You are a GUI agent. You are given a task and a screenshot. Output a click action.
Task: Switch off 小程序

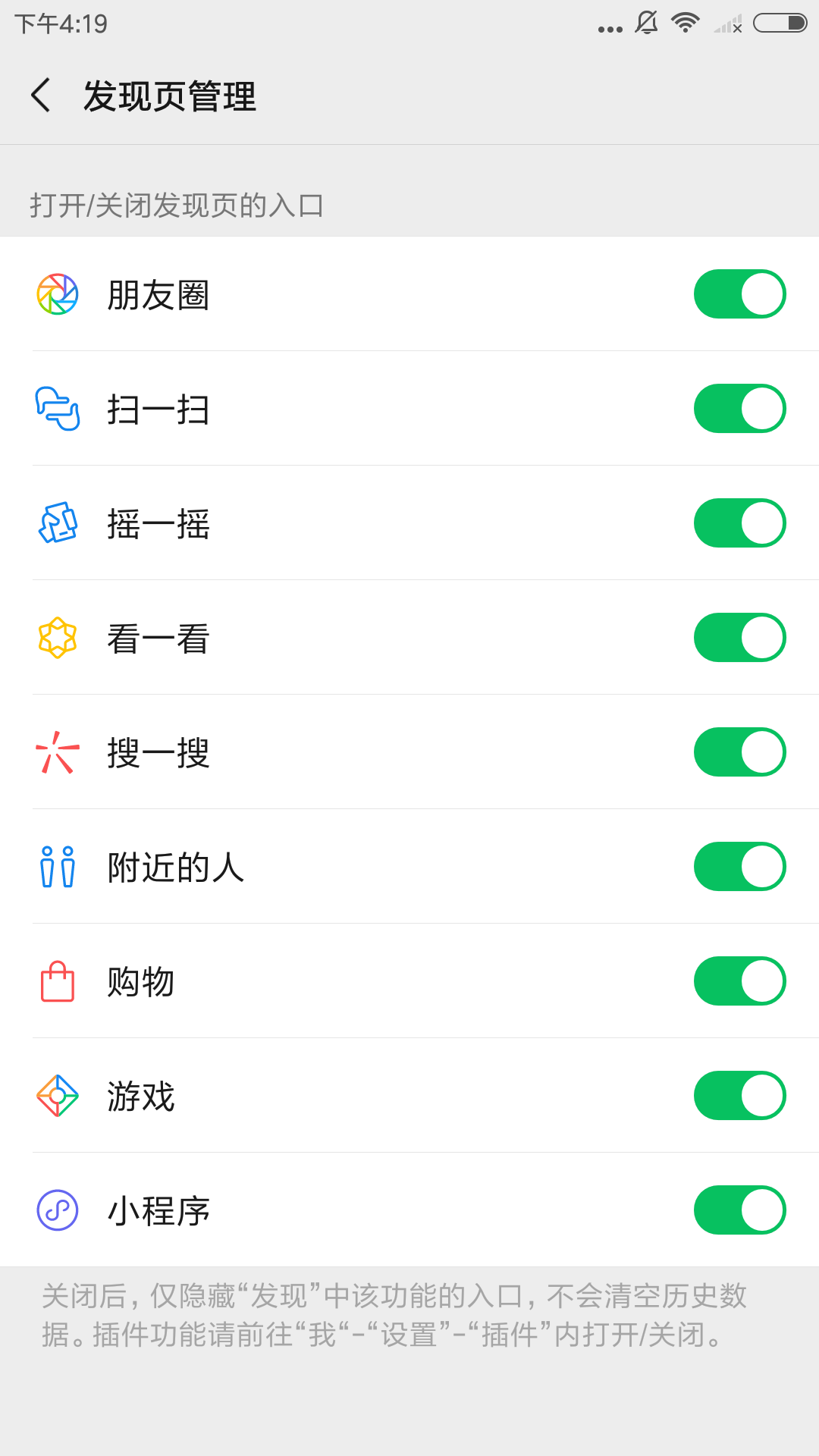739,1210
